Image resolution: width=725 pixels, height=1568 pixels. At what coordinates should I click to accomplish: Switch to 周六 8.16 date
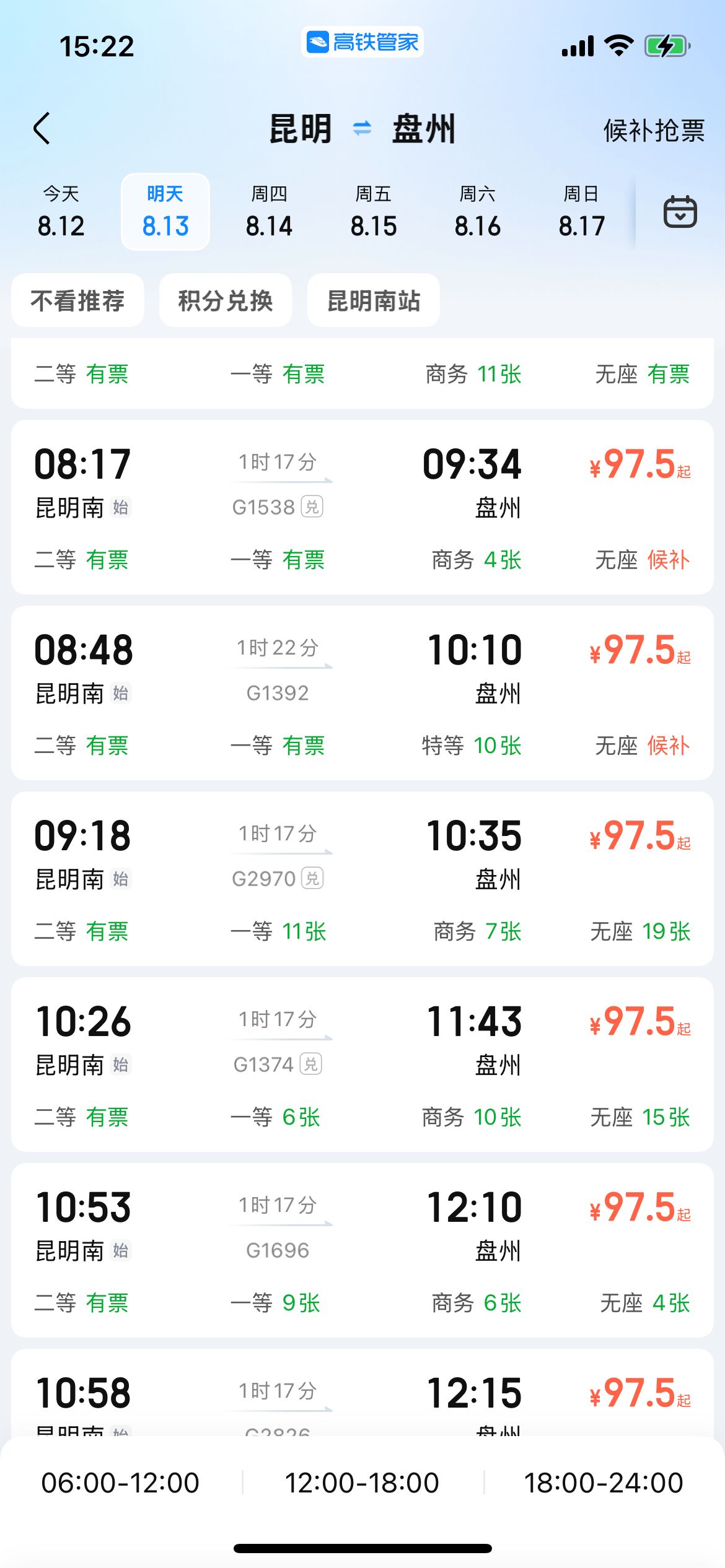point(477,212)
